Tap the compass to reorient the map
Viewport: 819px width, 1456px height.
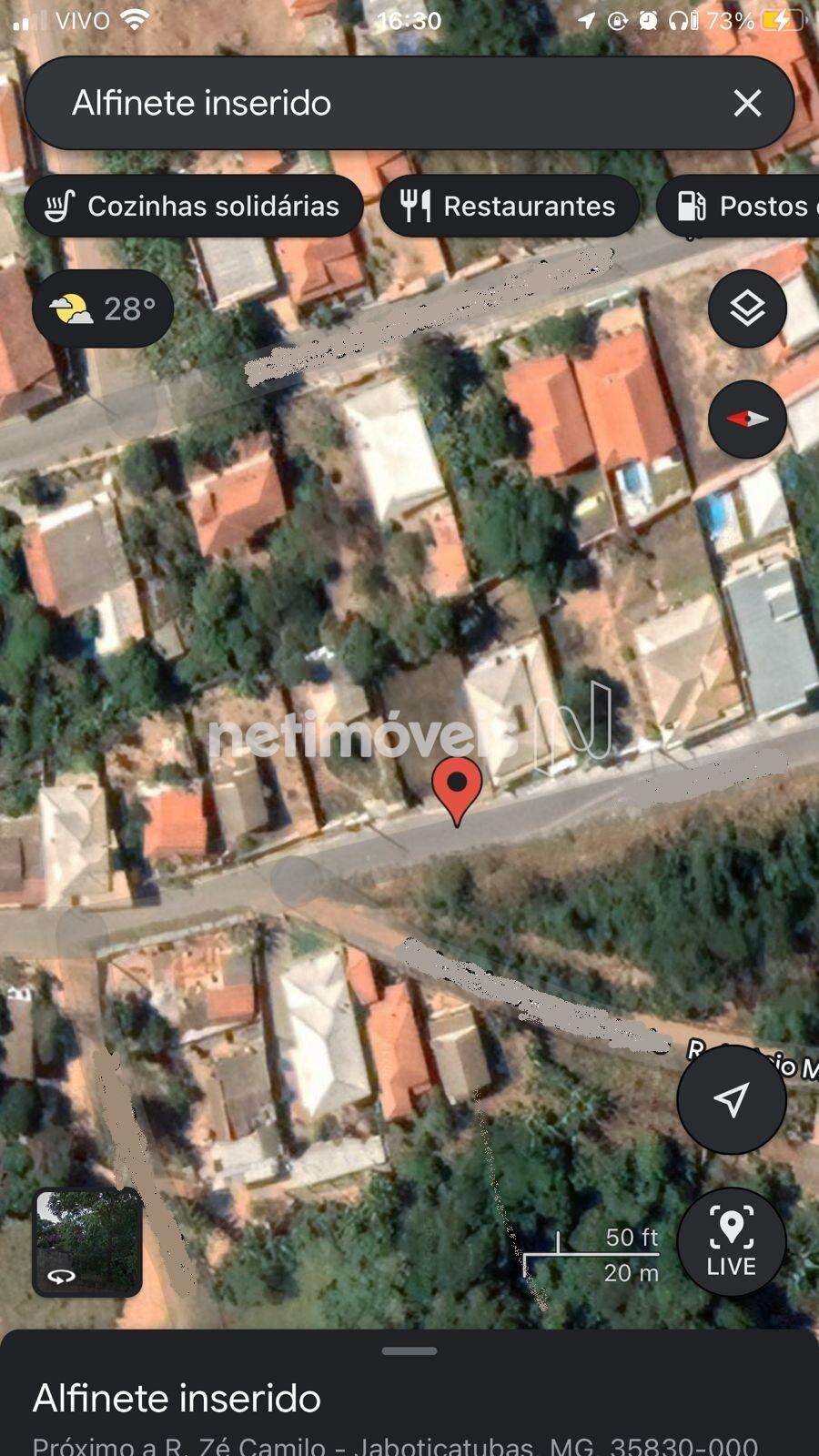[747, 419]
